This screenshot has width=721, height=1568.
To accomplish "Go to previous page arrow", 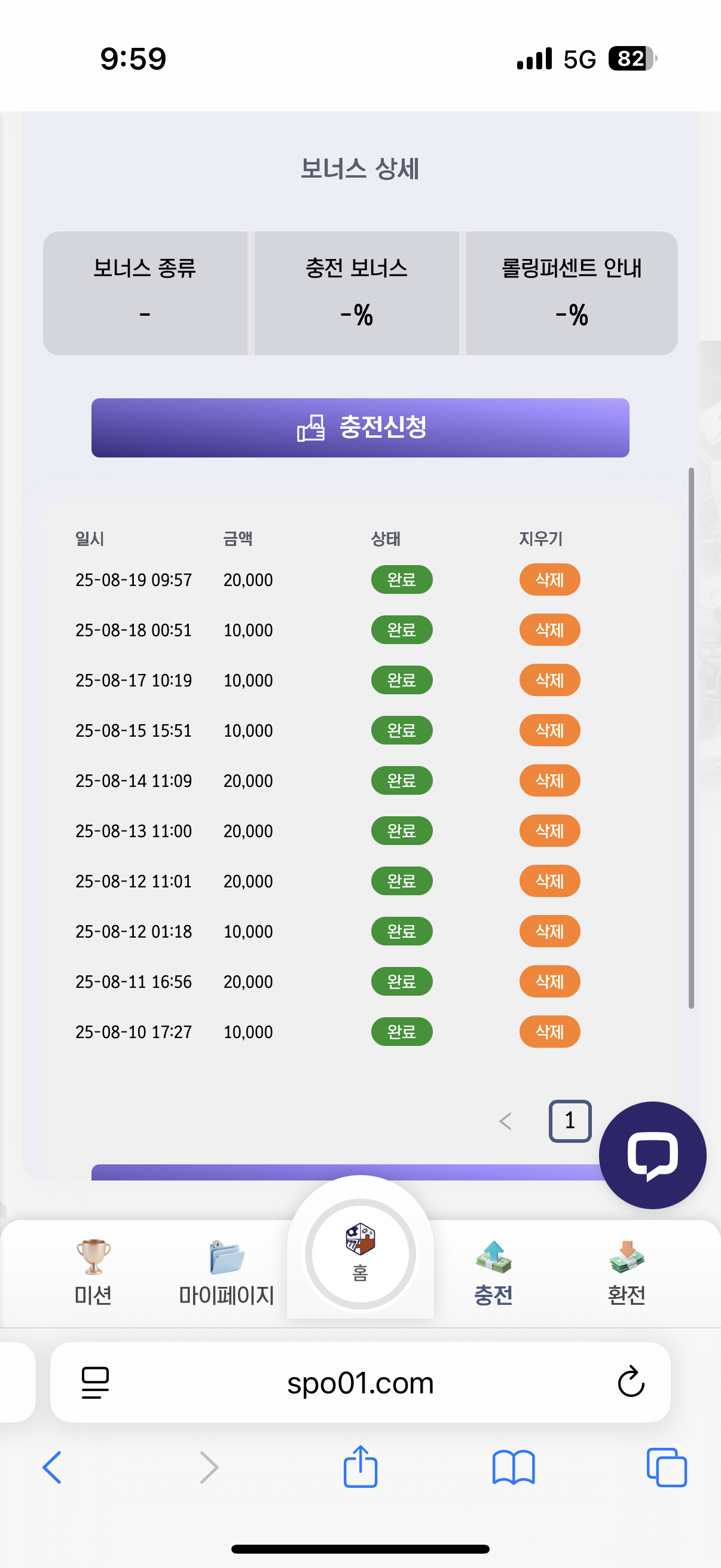I will click(x=505, y=1121).
